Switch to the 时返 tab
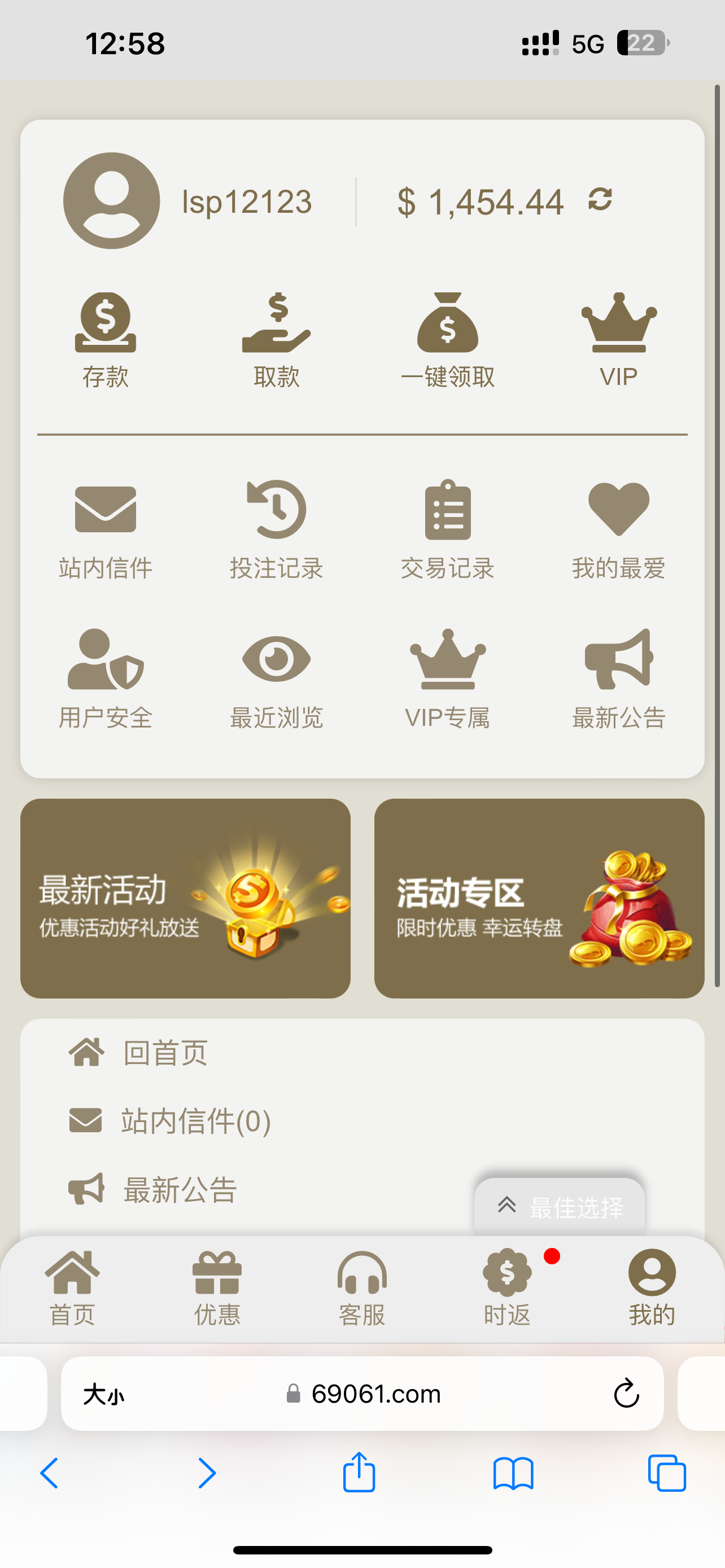The width and height of the screenshot is (725, 1568). pos(507,1288)
